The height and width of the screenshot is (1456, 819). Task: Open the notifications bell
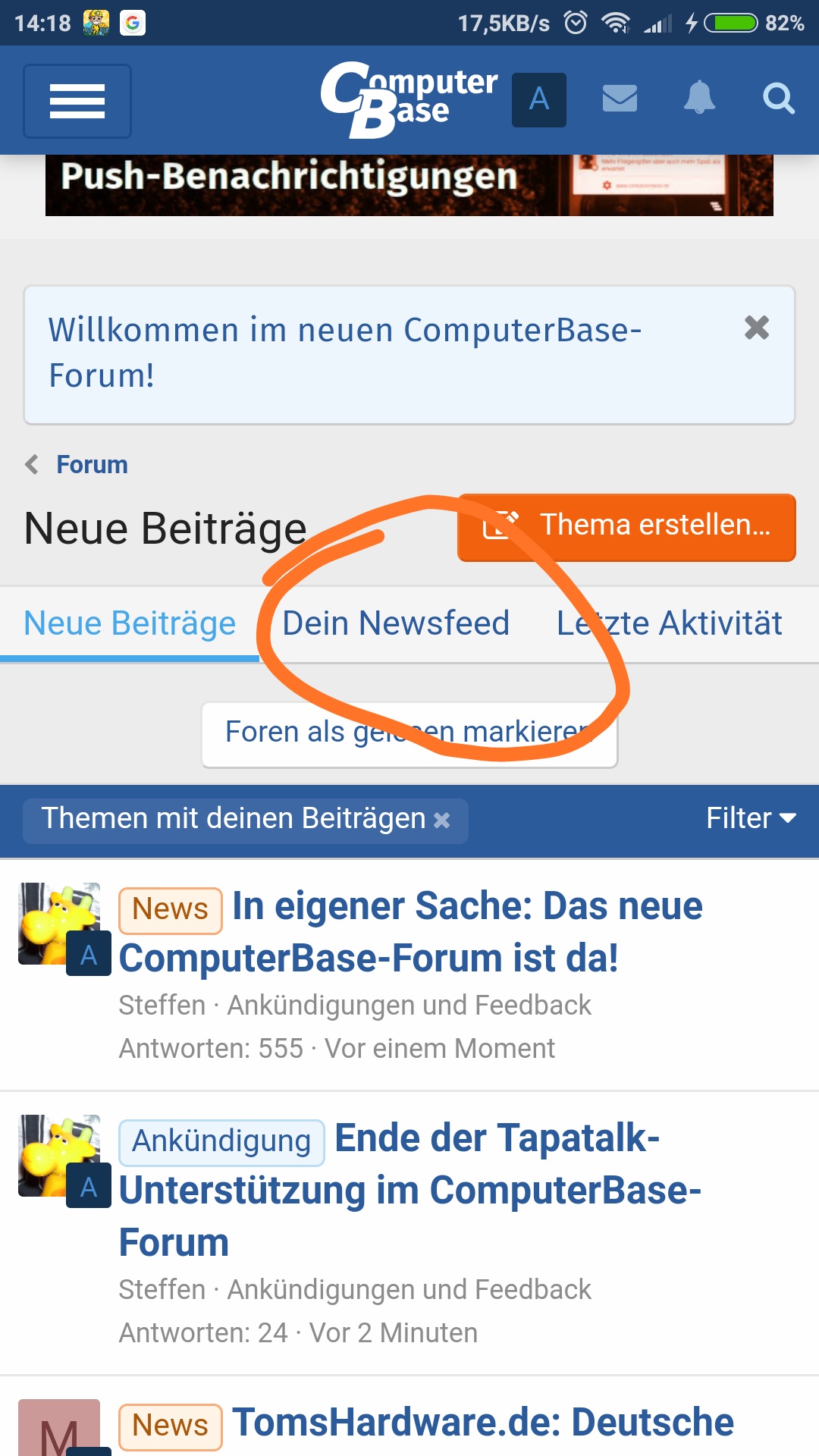click(x=699, y=99)
